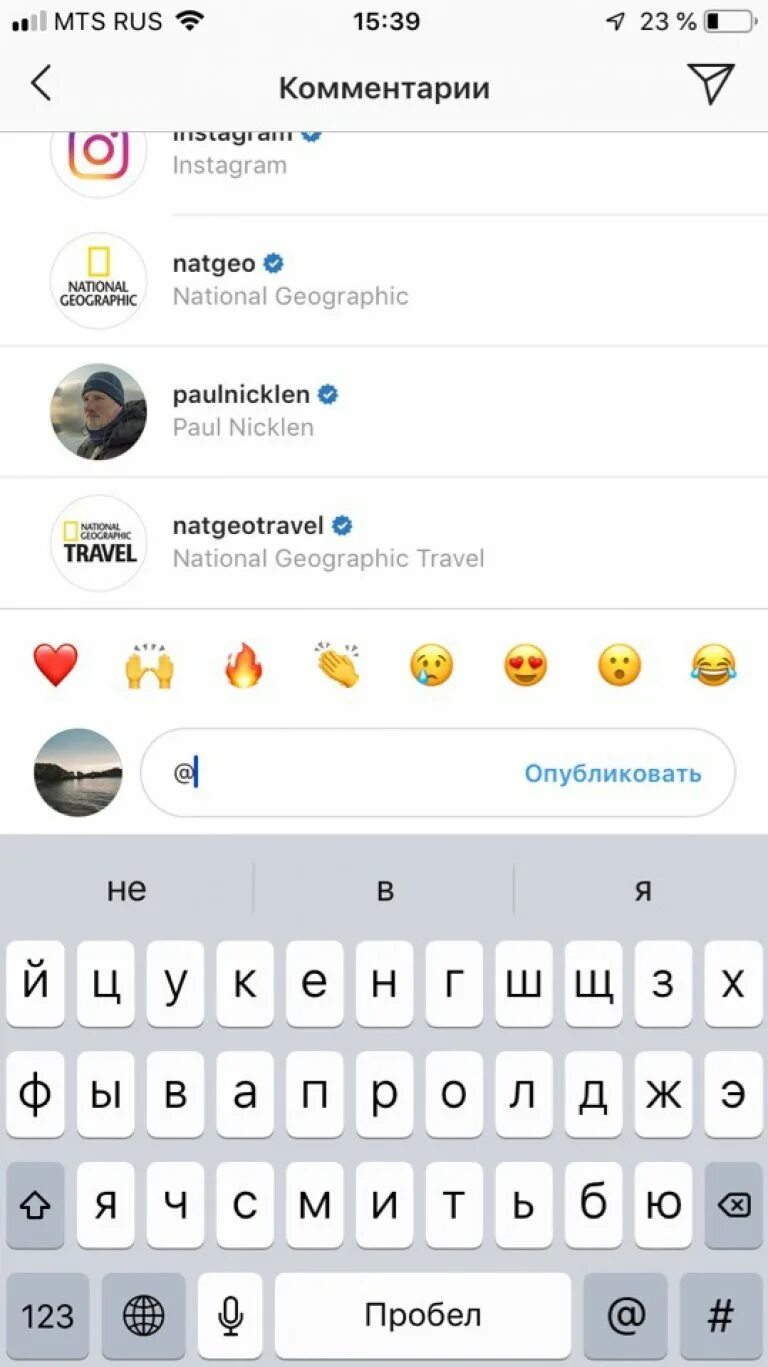Add the heart eyes emoji
768x1367 pixels.
pyautogui.click(x=525, y=665)
